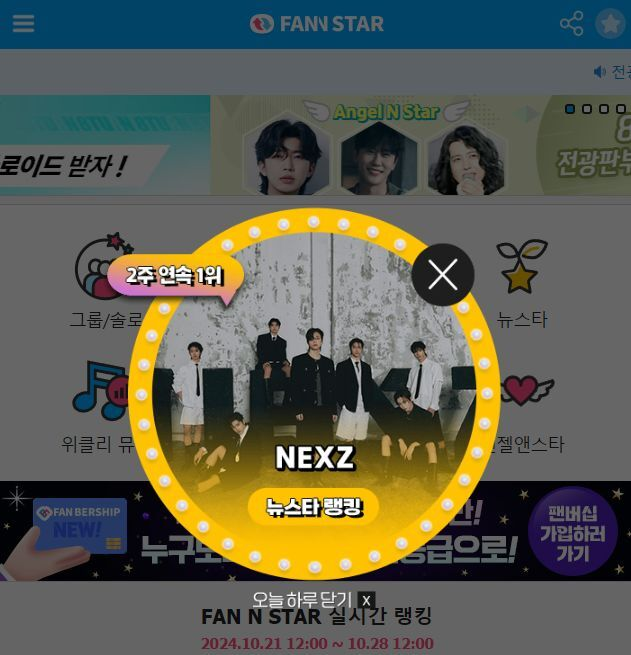Tap 오늘 하루 닫기 to hide popup today
631x655 pixels.
click(x=312, y=600)
